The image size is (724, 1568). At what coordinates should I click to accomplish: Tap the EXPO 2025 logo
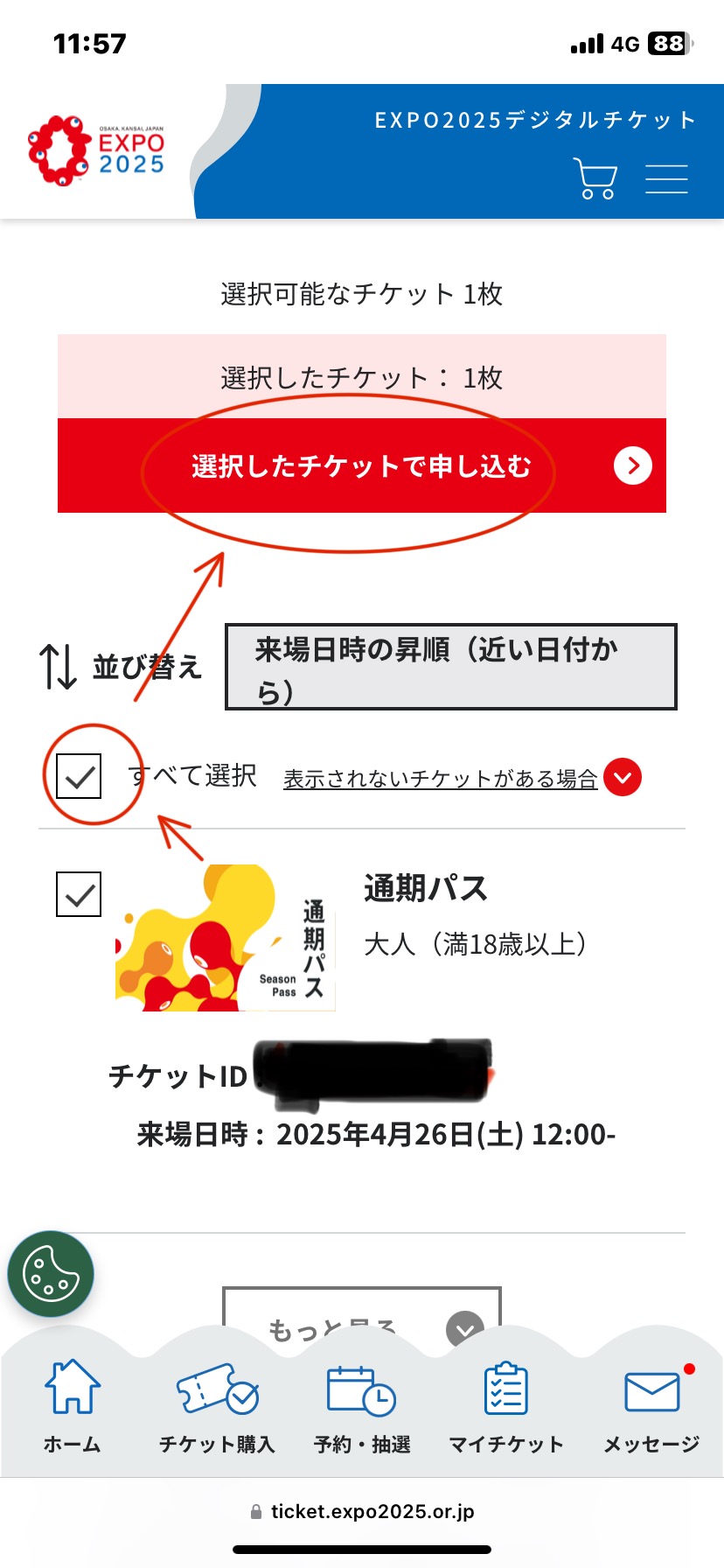point(96,150)
